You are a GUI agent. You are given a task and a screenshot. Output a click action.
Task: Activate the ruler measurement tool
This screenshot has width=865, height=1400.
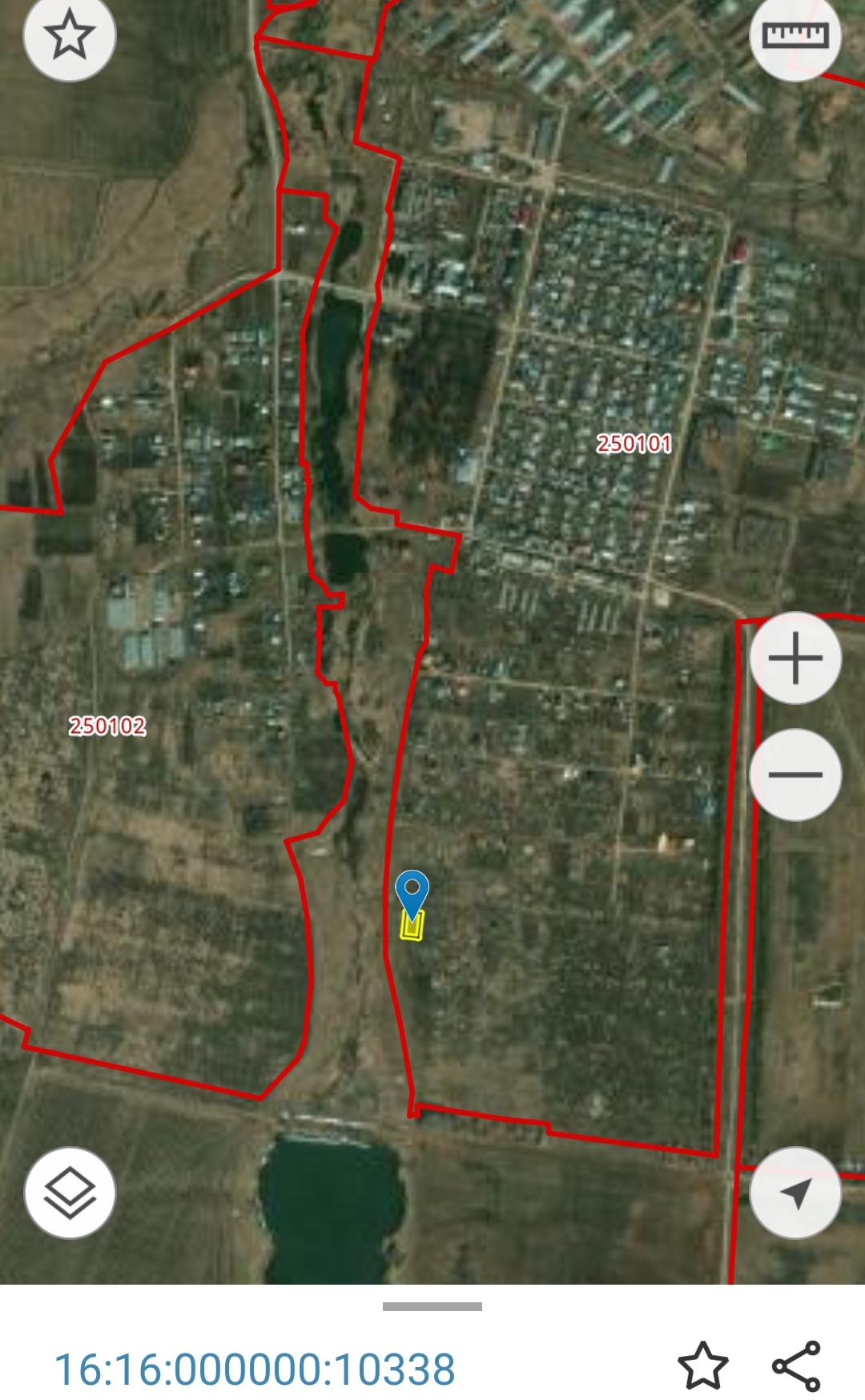[795, 36]
